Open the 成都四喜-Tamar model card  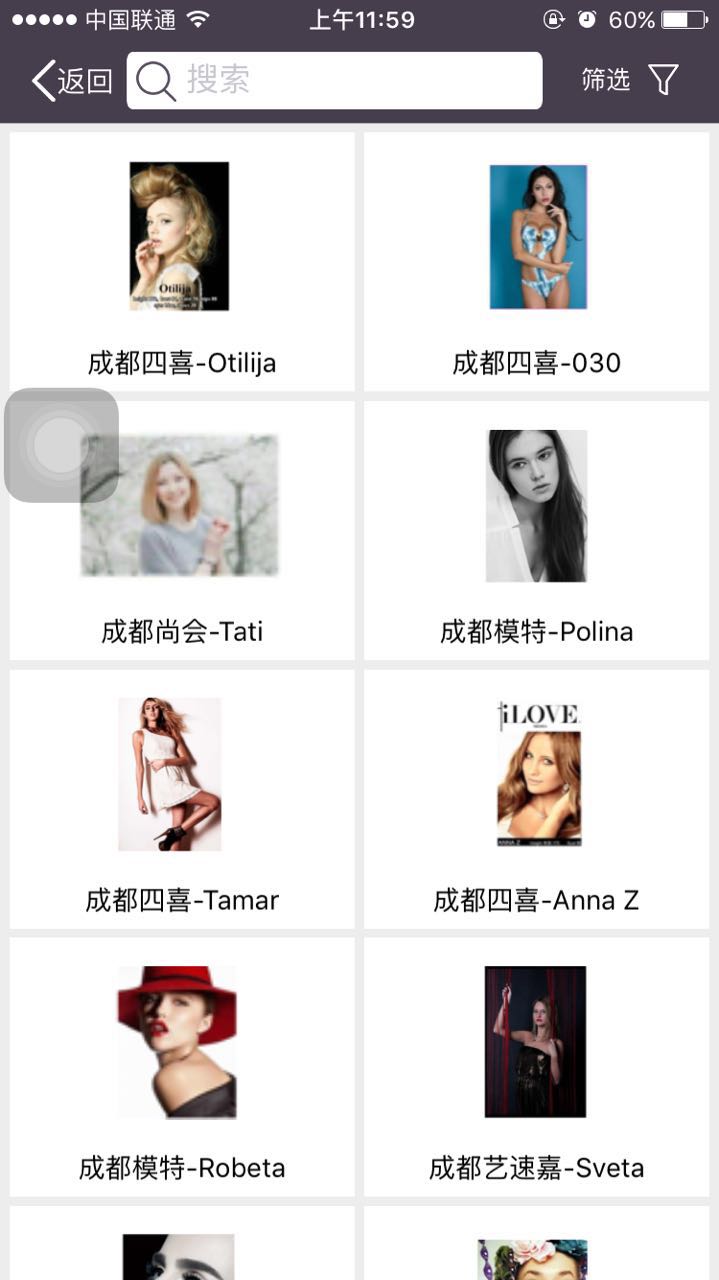tap(181, 798)
